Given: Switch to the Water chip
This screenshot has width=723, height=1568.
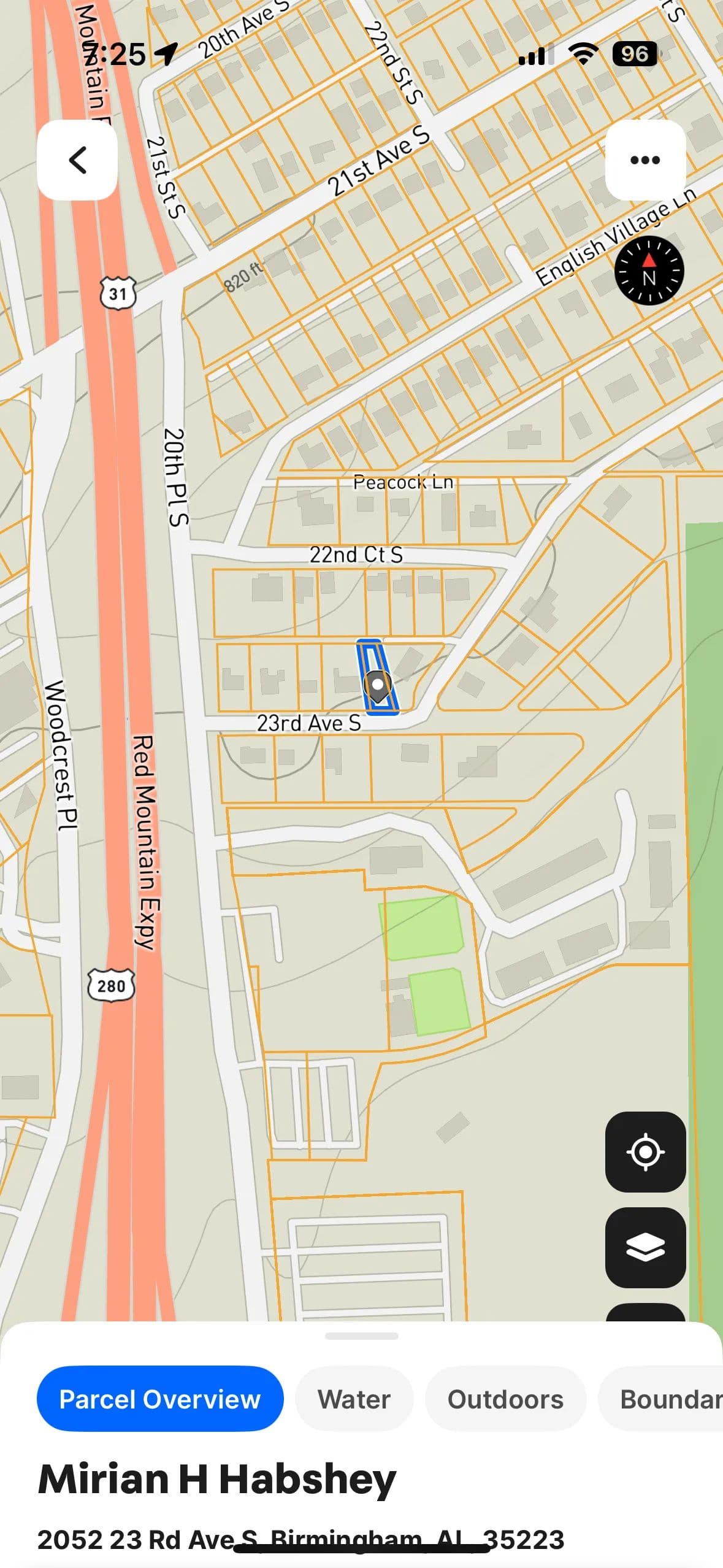Looking at the screenshot, I should pos(354,1399).
